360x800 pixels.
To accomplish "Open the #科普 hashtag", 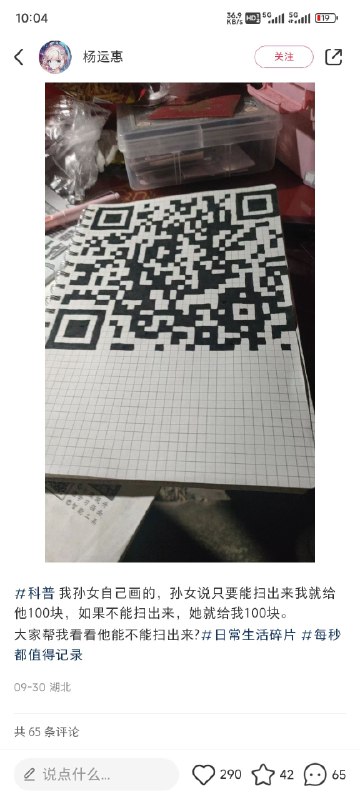I will (35, 593).
